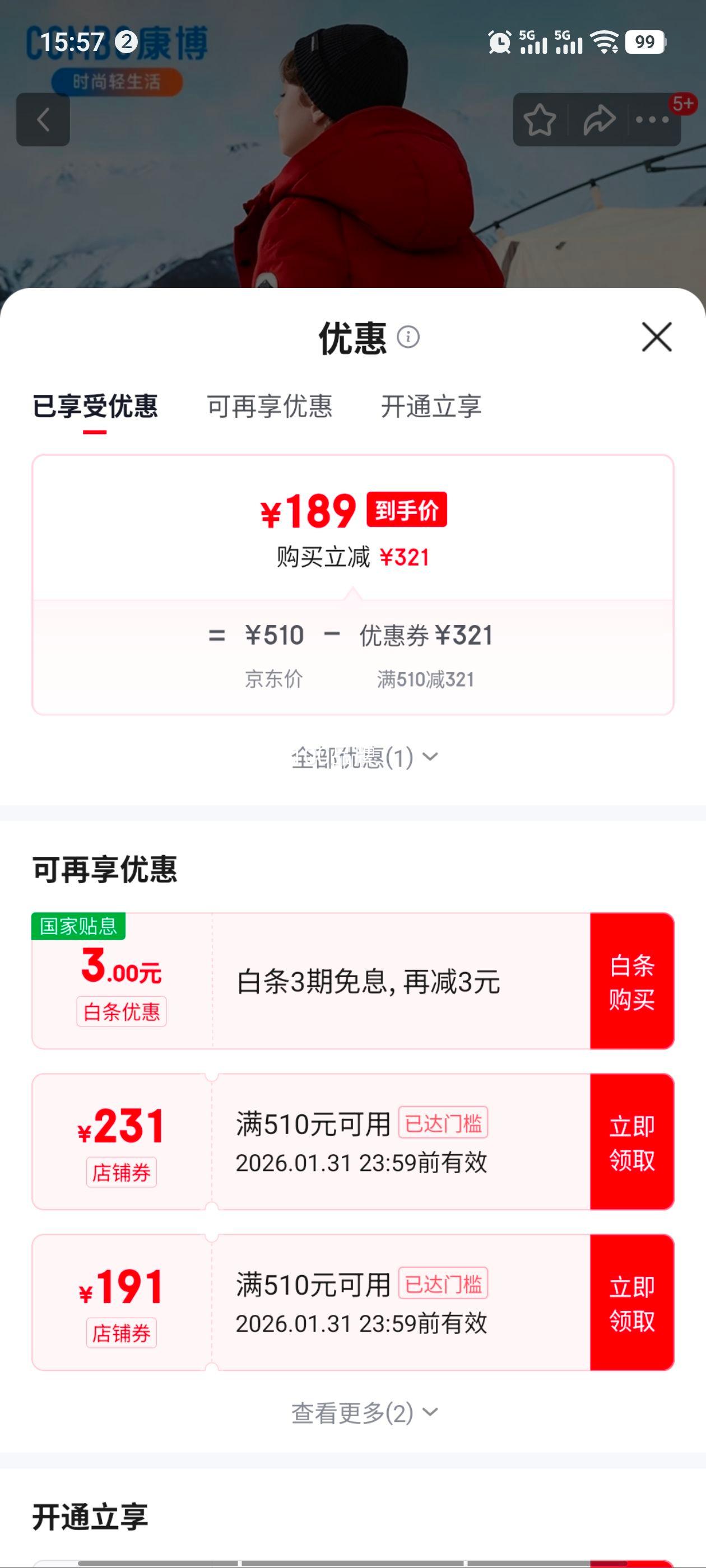This screenshot has height=1568, width=706.
Task: Collapse the 全部优惠 chevron arrow
Action: click(433, 758)
